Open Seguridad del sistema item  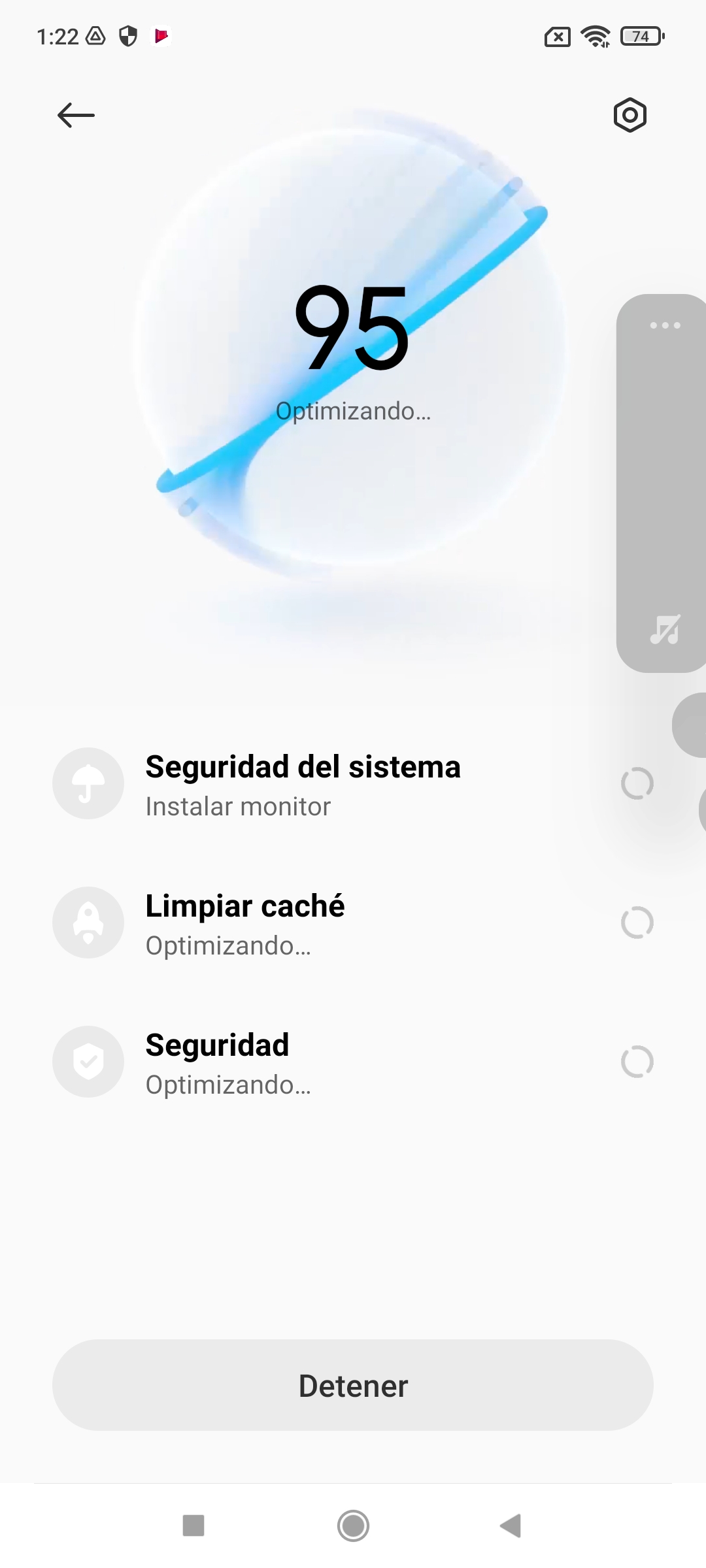[353, 783]
